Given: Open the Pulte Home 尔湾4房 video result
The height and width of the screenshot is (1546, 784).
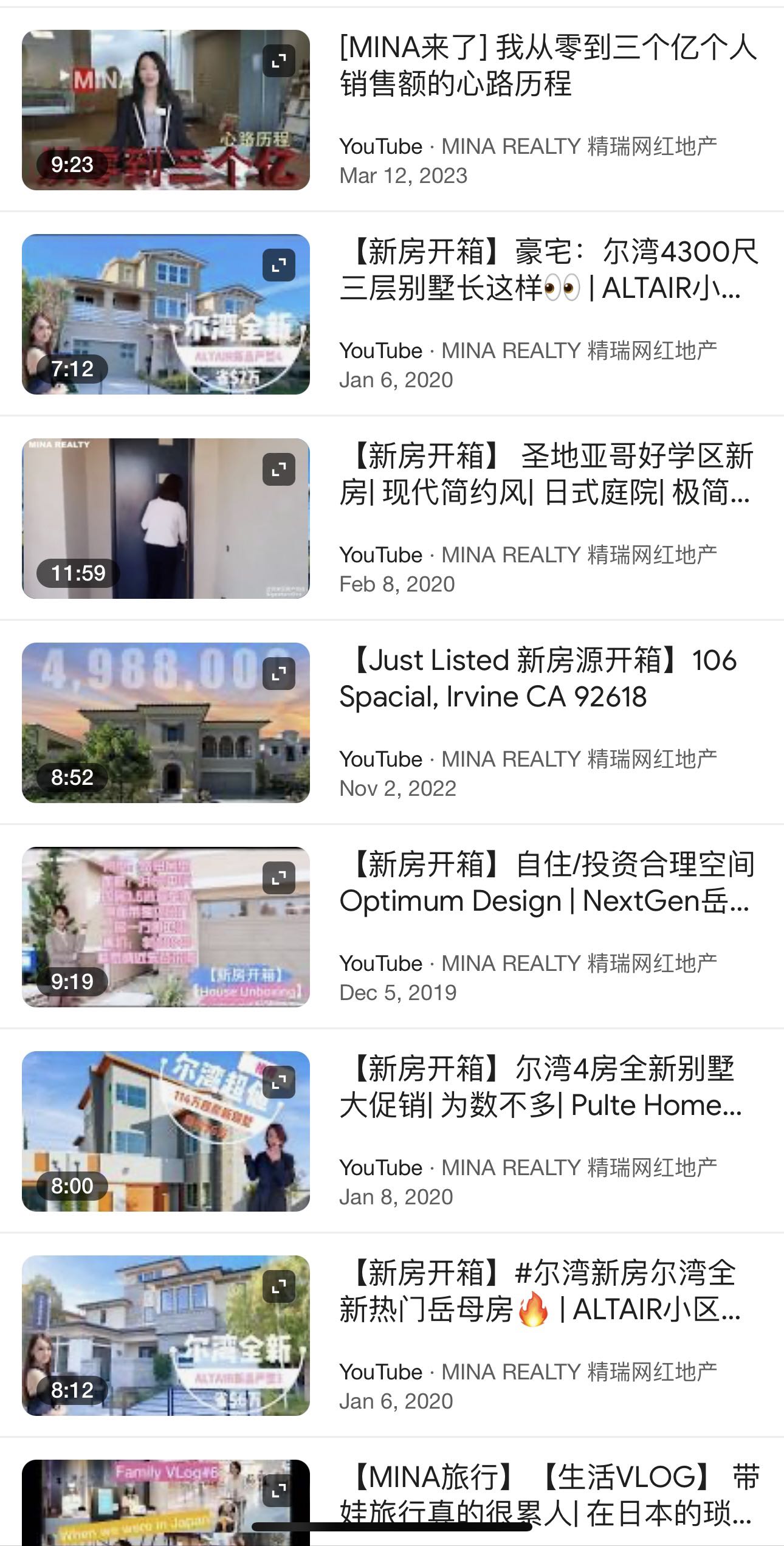Looking at the screenshot, I should pos(541,1087).
